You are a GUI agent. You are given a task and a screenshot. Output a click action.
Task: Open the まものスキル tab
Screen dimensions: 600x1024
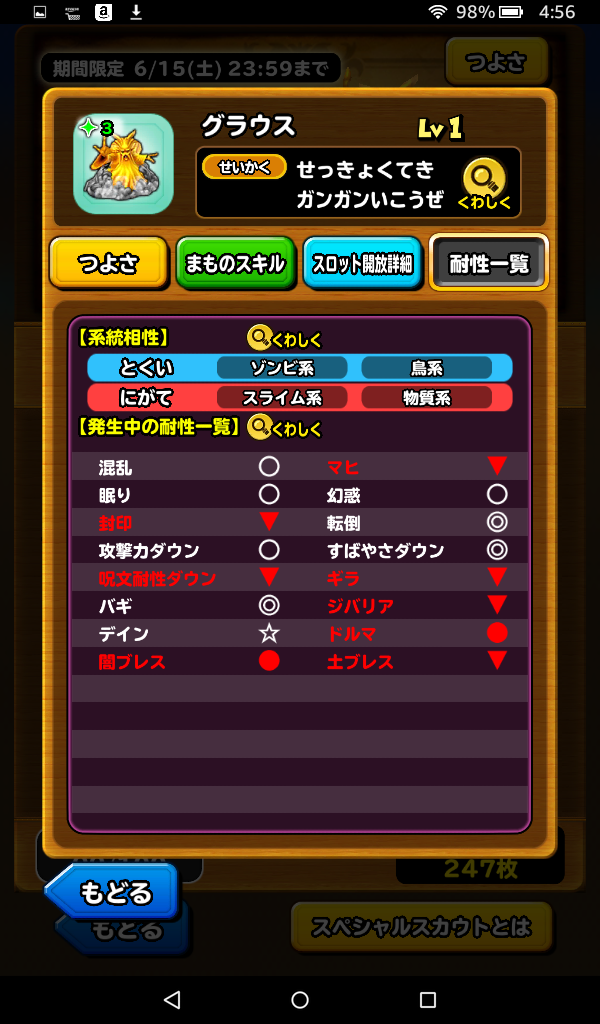[235, 265]
